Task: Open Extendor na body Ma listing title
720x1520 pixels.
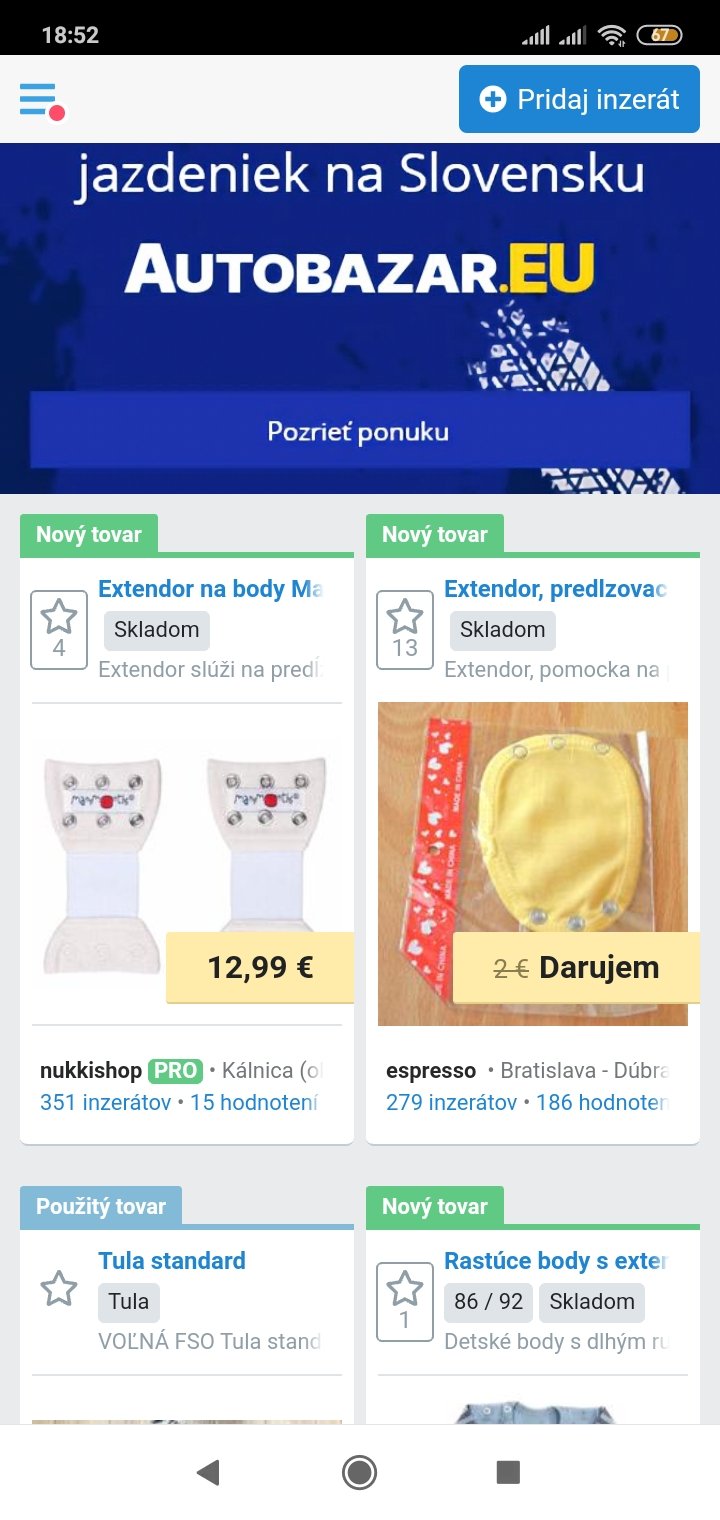Action: (x=210, y=589)
